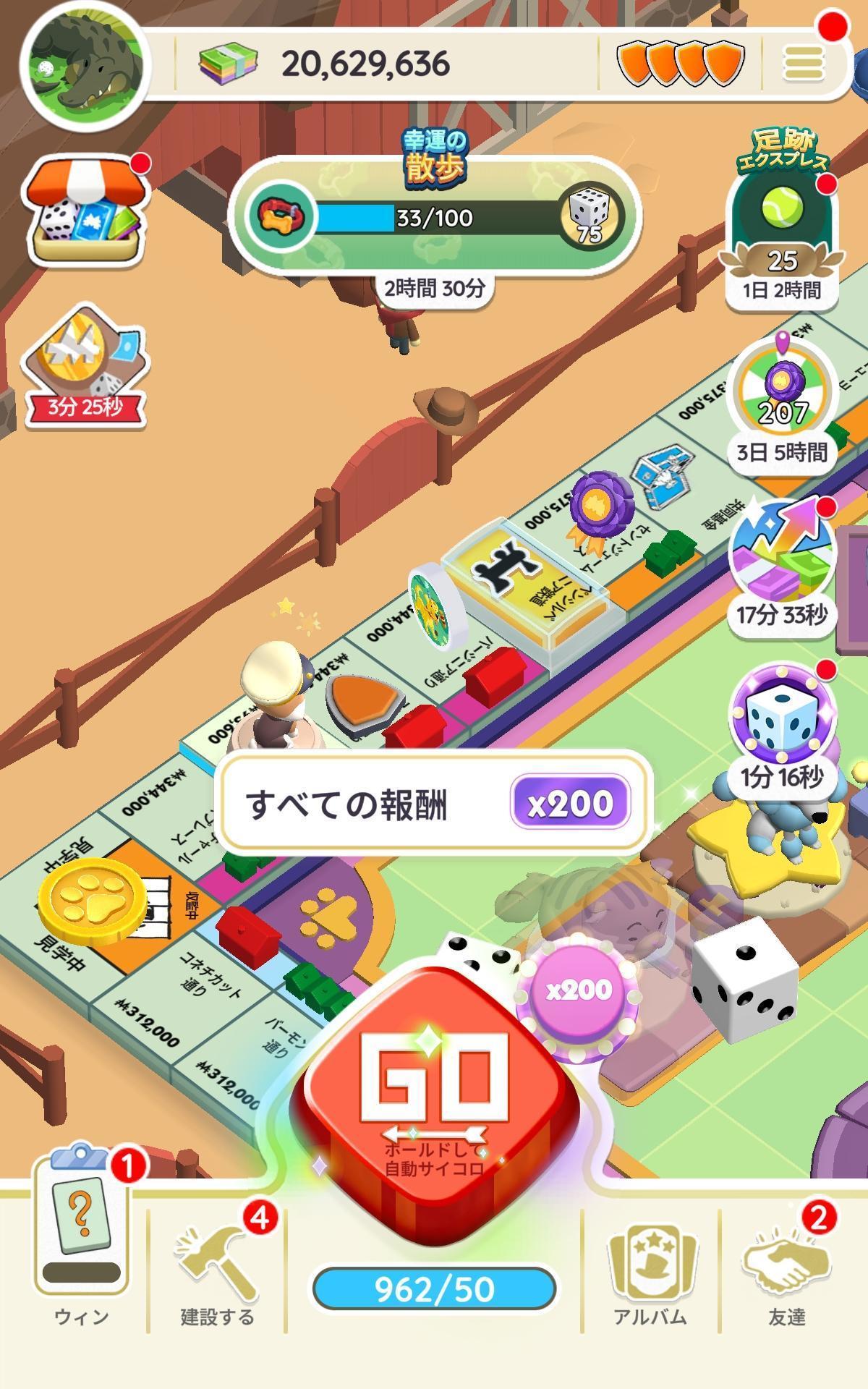Change the x200 roll multiplier
Image resolution: width=868 pixels, height=1389 pixels.
point(579,990)
